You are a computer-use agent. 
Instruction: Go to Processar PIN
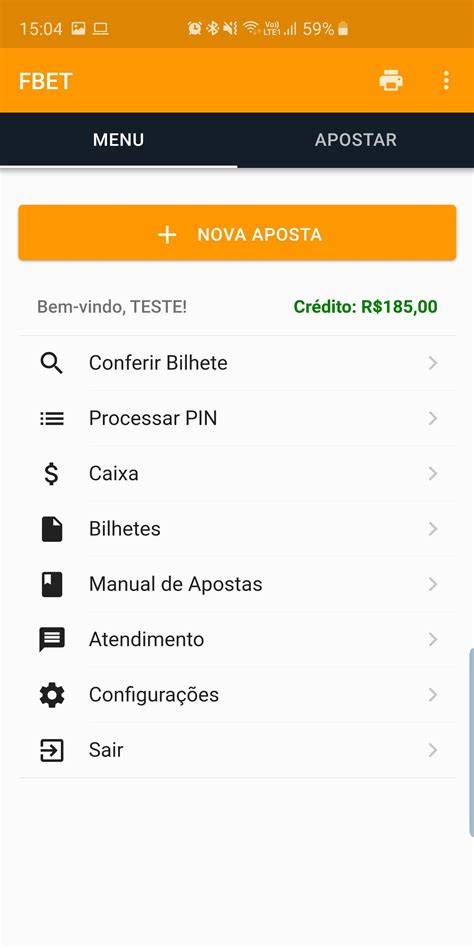(237, 418)
